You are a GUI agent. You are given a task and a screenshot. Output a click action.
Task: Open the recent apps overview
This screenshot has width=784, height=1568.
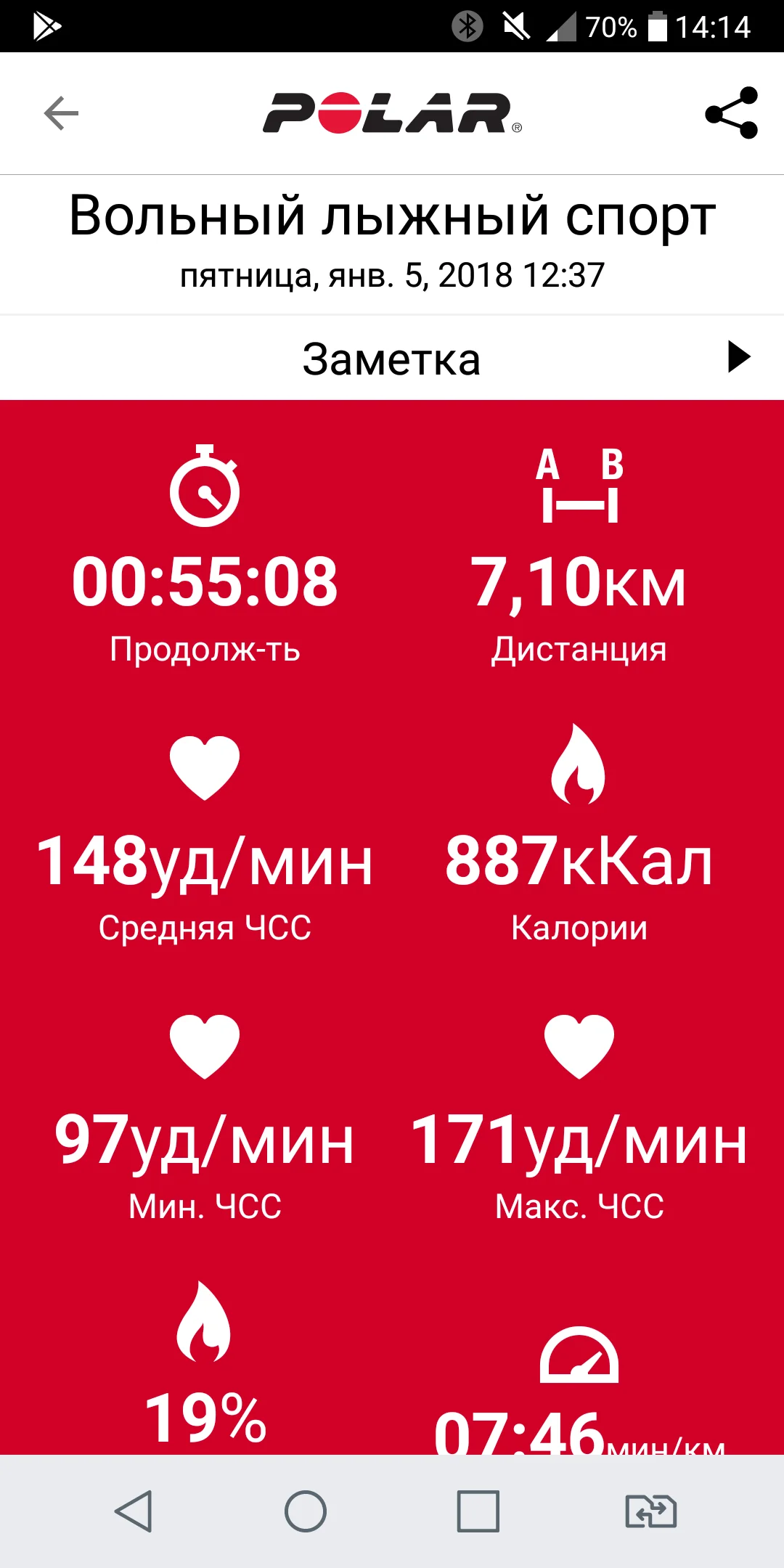coord(478,1511)
